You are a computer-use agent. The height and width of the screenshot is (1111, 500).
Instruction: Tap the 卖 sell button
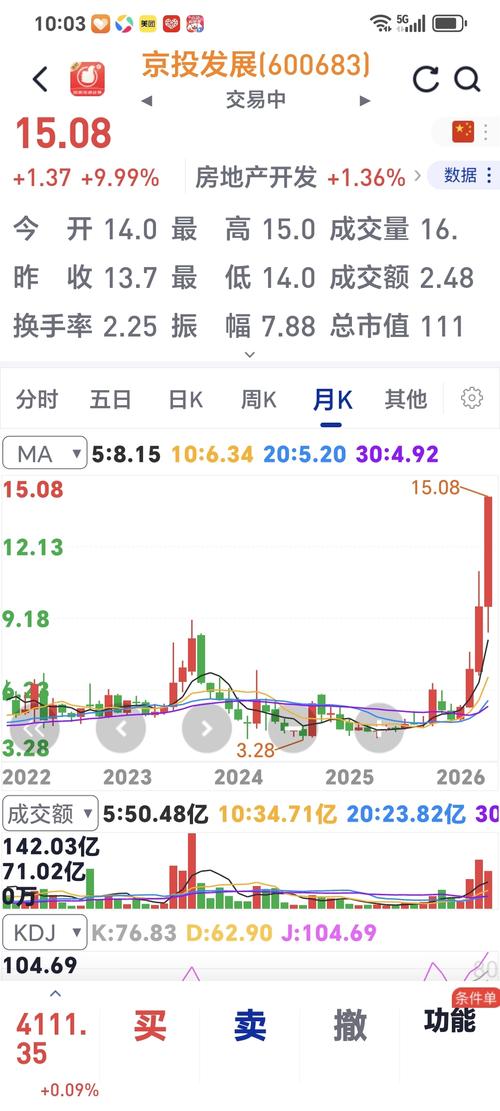[250, 1025]
